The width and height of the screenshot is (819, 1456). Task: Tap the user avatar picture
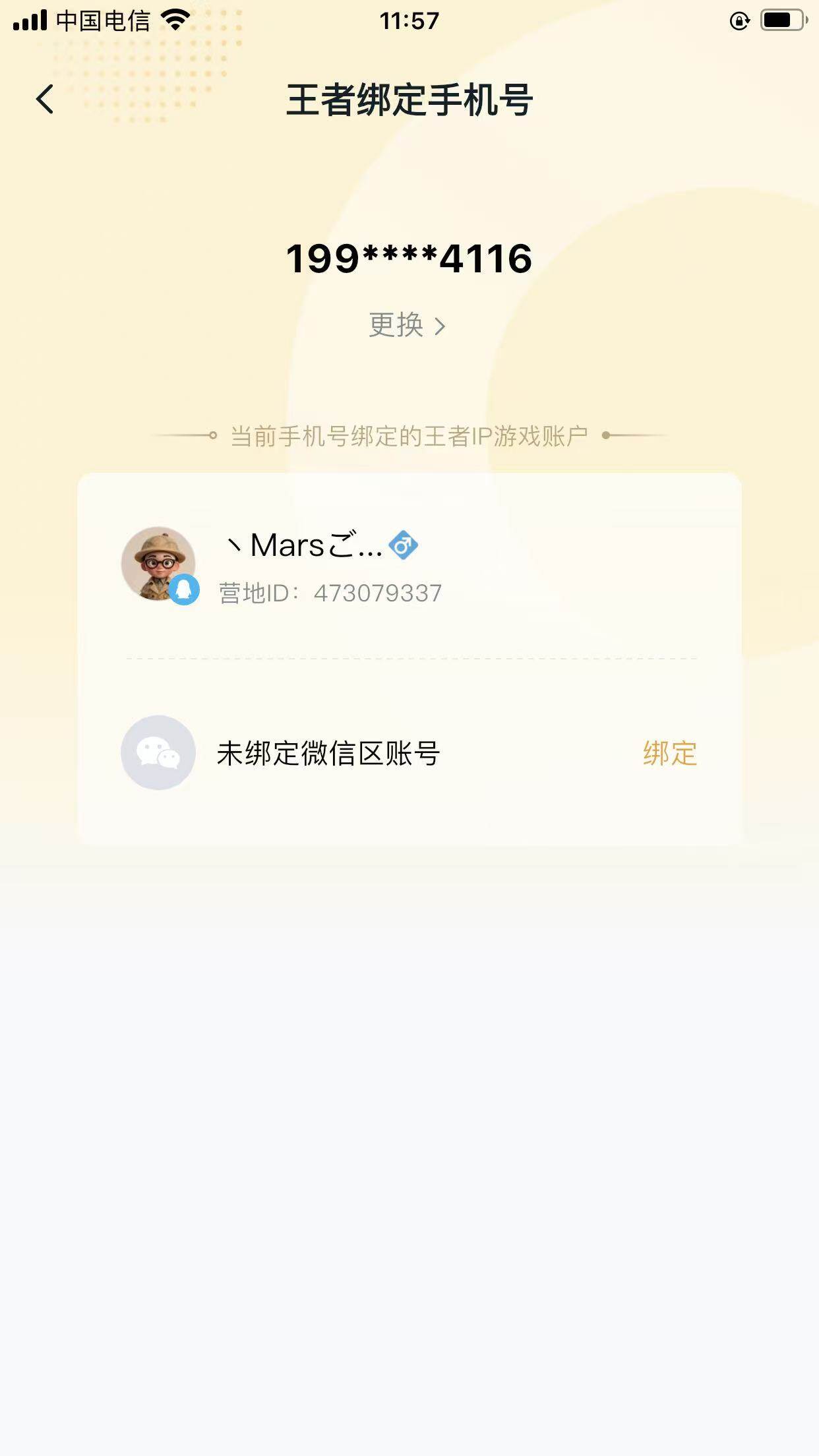click(x=158, y=561)
